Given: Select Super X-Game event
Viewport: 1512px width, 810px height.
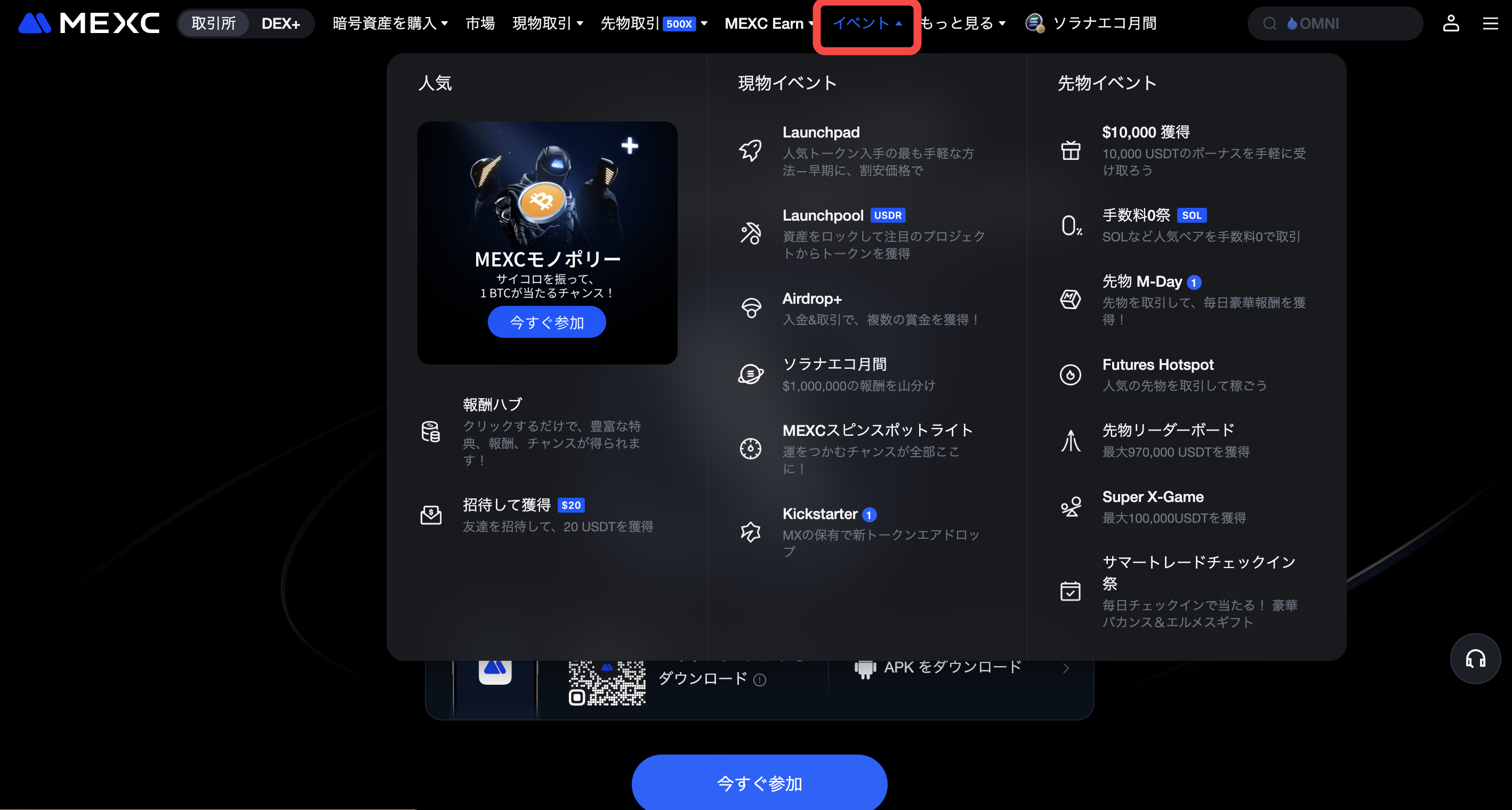Looking at the screenshot, I should pyautogui.click(x=1153, y=497).
